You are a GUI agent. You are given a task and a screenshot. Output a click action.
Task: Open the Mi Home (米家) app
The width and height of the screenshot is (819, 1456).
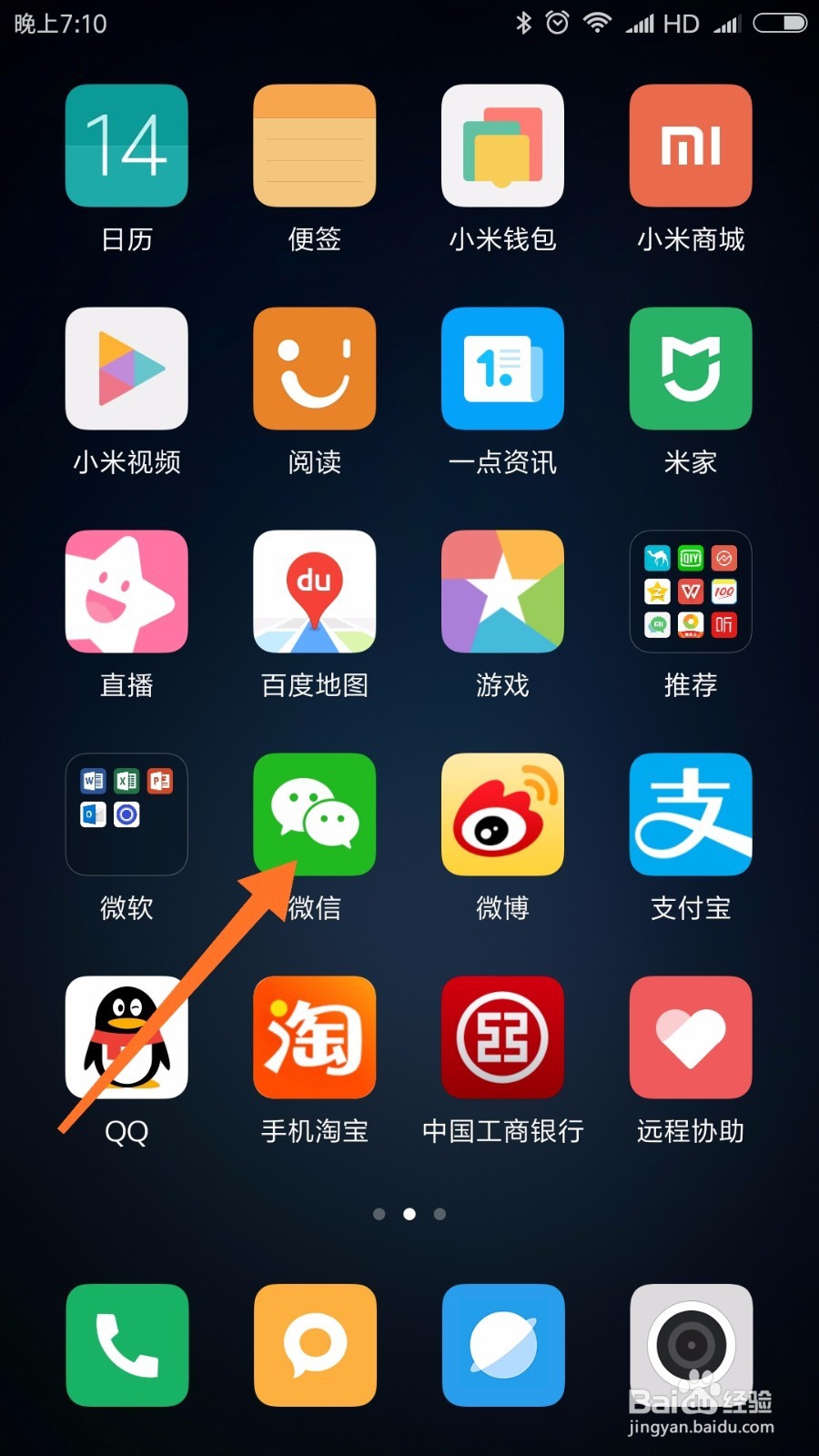(690, 369)
